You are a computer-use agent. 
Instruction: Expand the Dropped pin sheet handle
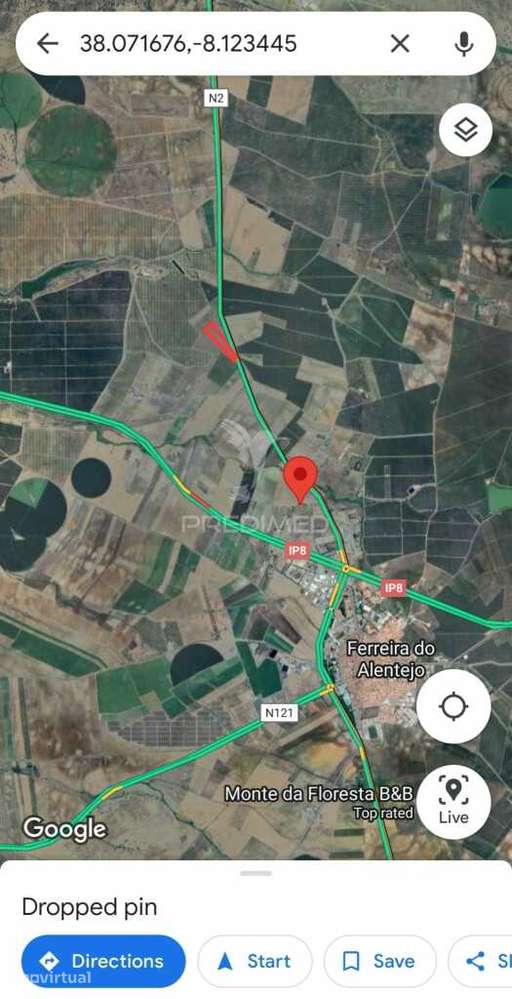point(256,873)
